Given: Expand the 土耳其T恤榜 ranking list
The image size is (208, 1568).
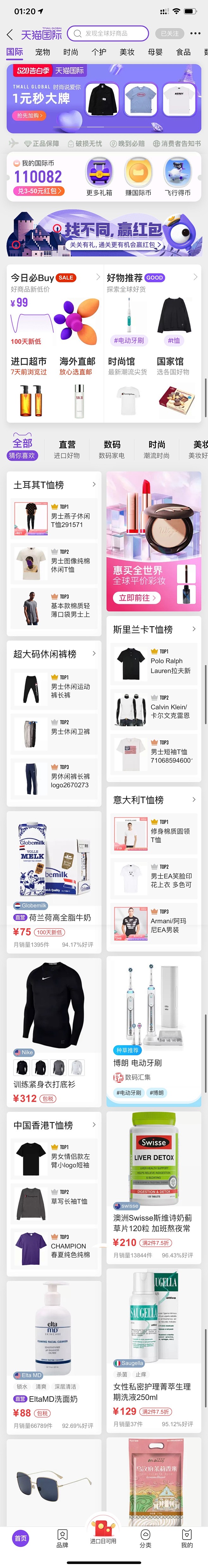Looking at the screenshot, I should pyautogui.click(x=93, y=485).
